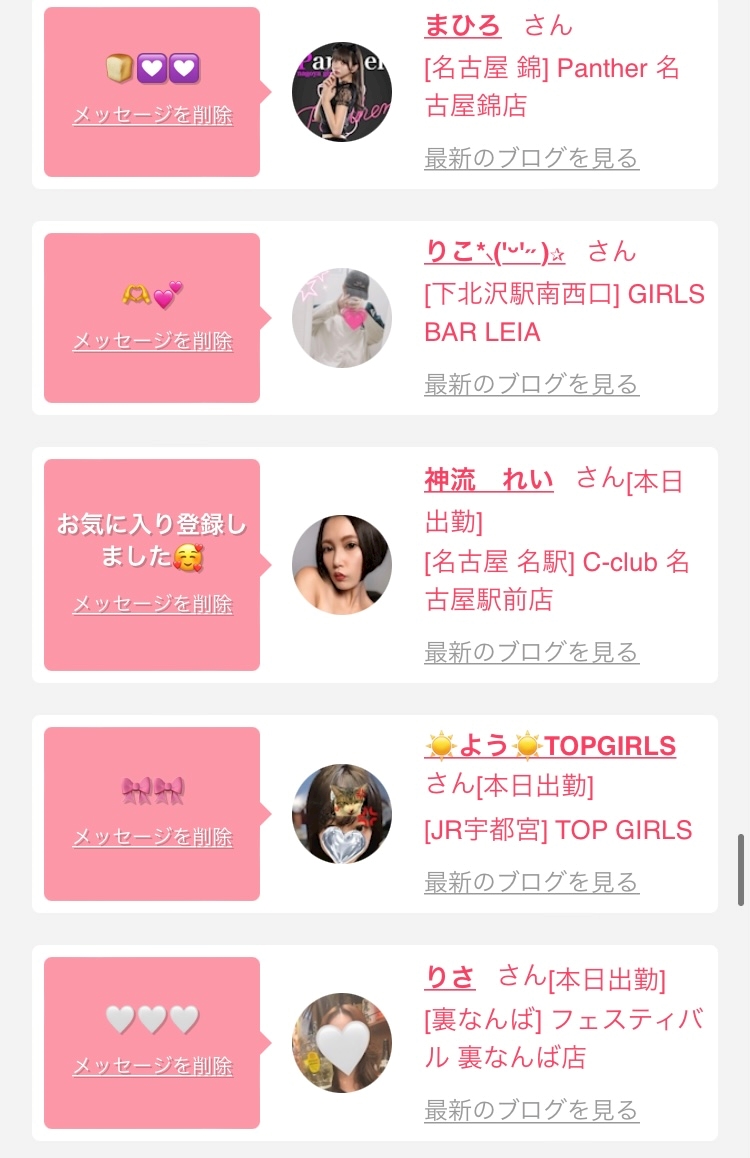750x1158 pixels.
Task: Tap 神流 れい's profile photo
Action: tap(342, 564)
